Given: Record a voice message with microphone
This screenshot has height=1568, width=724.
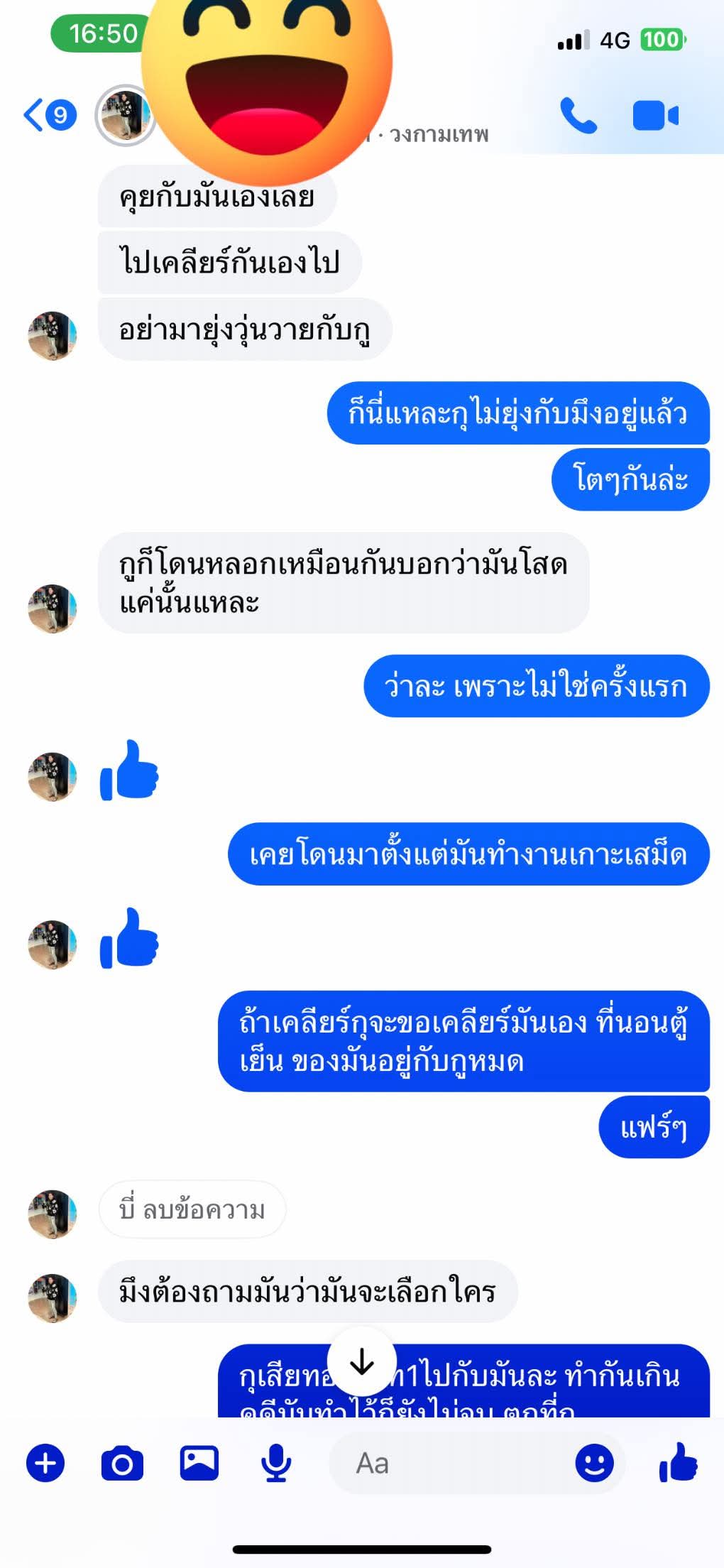Looking at the screenshot, I should (275, 1464).
